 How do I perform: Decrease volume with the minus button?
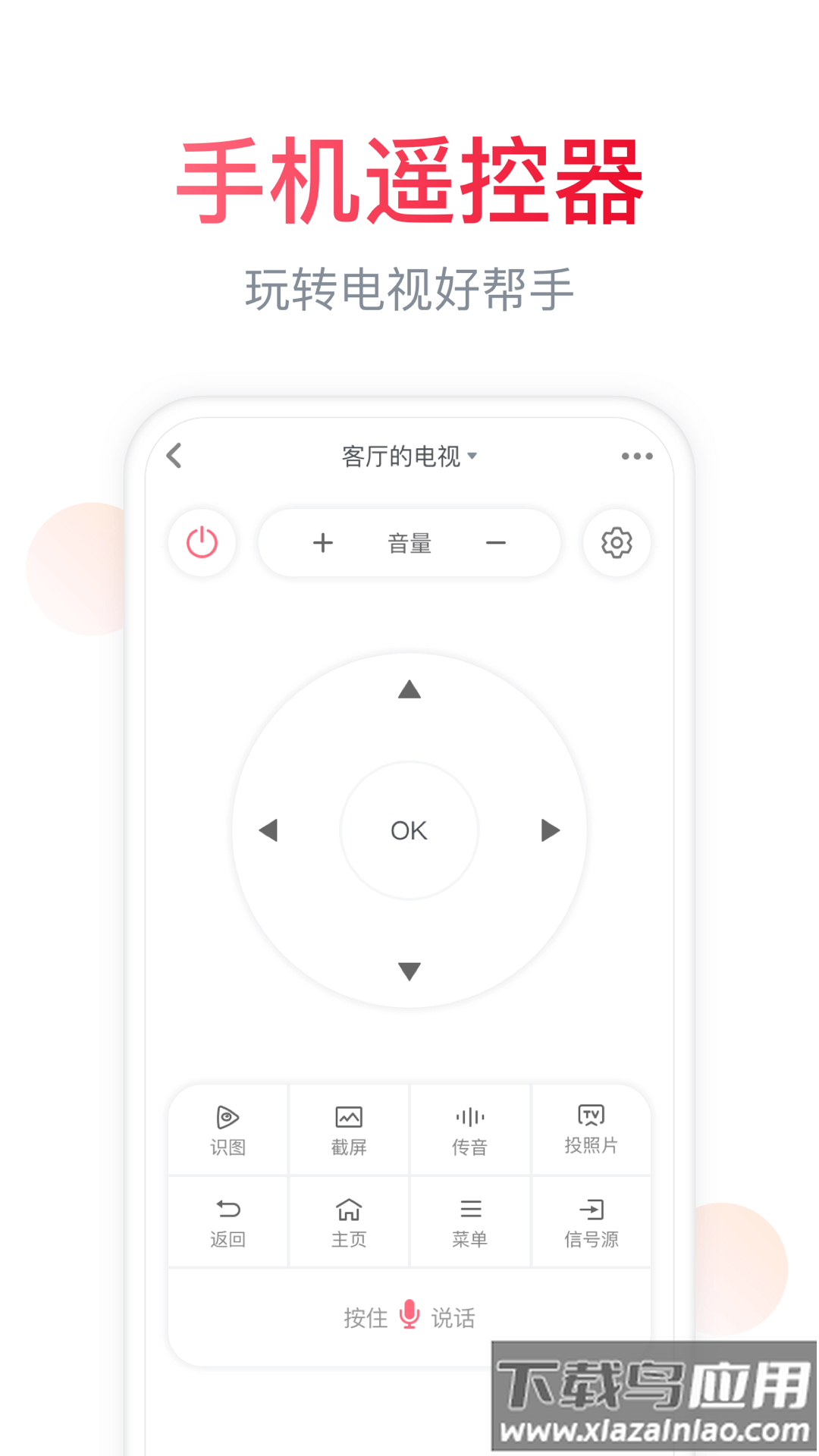pos(496,543)
